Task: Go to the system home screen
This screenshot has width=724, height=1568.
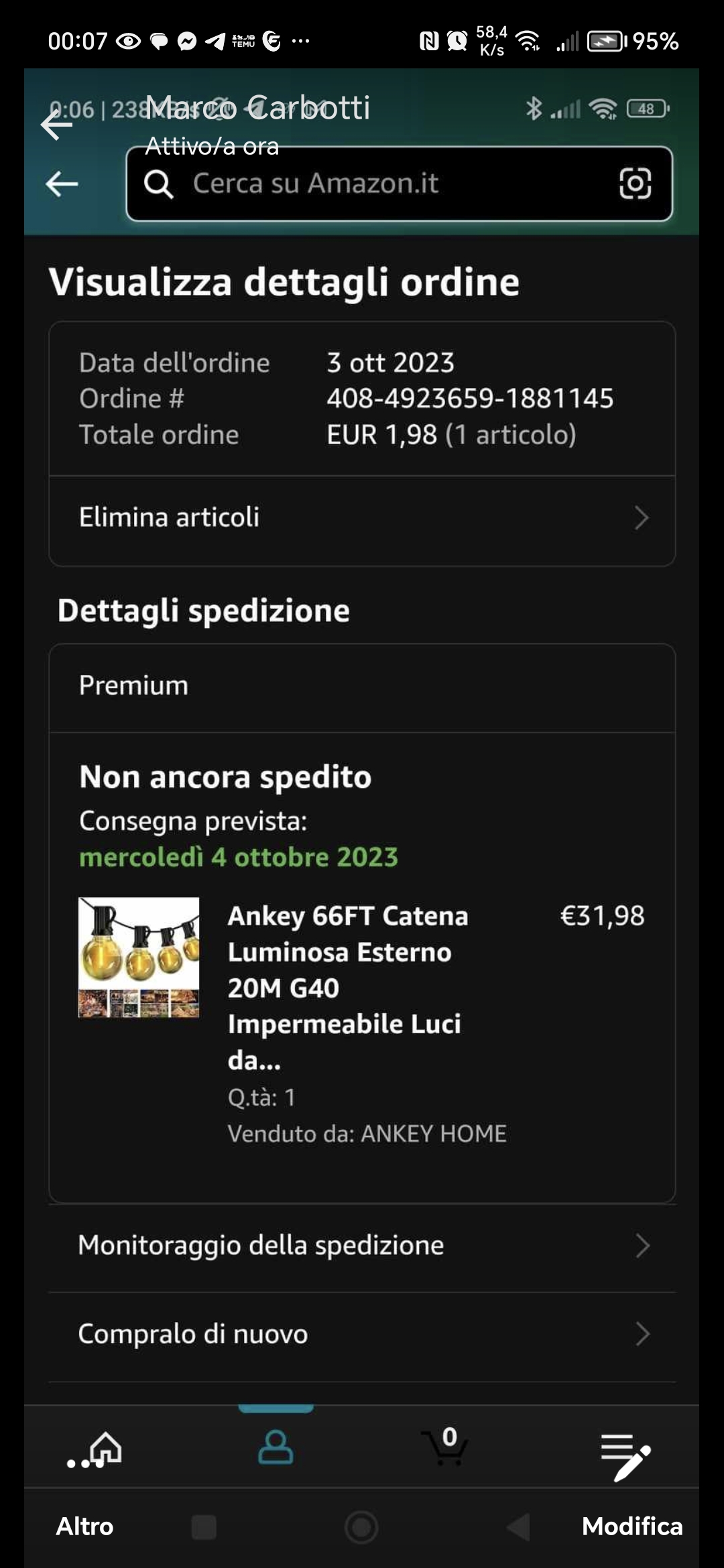Action: pyautogui.click(x=361, y=1527)
